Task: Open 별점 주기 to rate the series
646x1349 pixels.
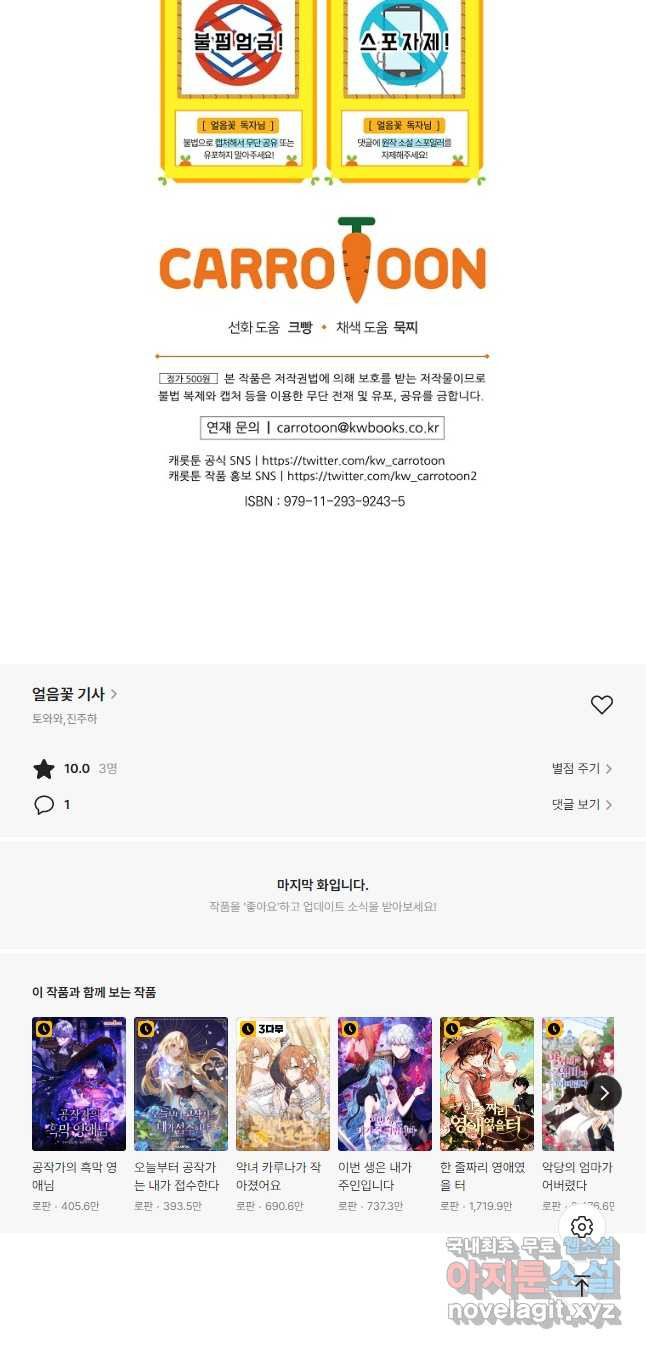Action: point(582,768)
